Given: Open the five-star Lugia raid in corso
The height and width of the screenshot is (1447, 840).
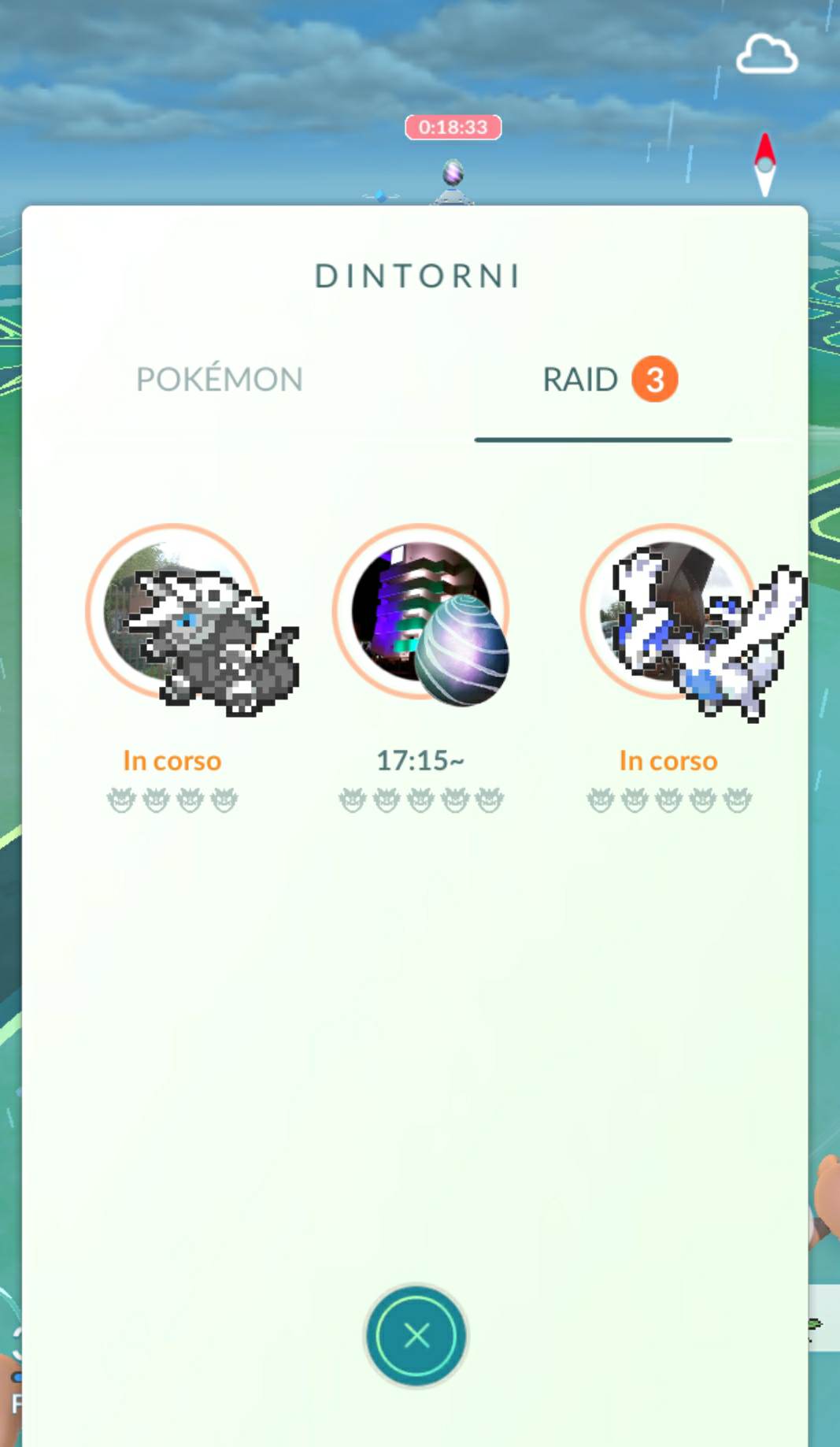Looking at the screenshot, I should coord(669,614).
